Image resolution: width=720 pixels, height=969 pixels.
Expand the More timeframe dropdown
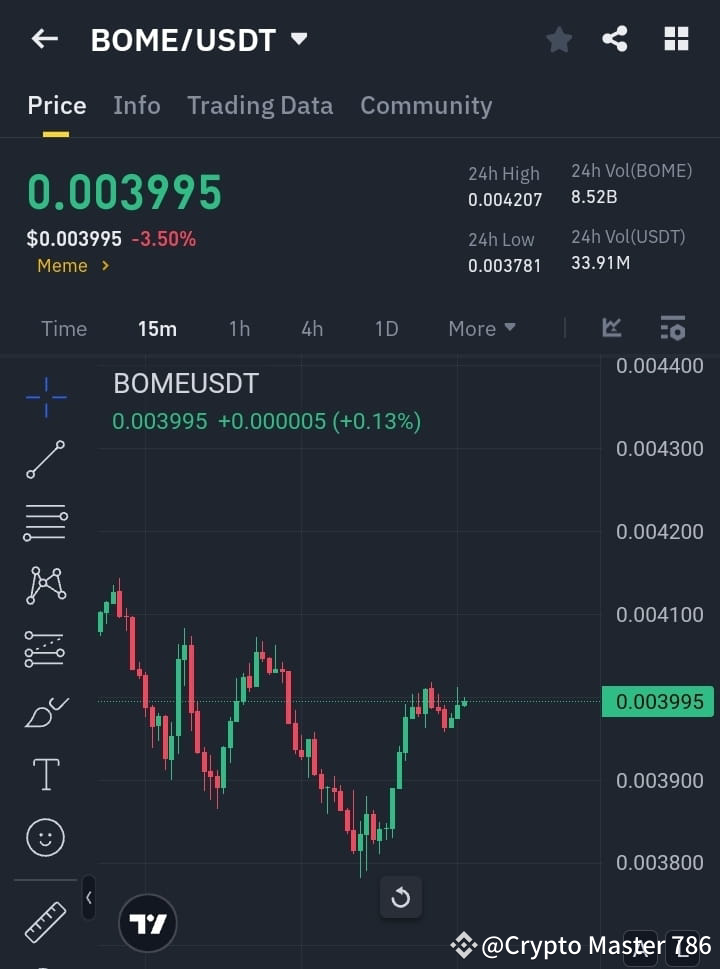click(x=481, y=328)
